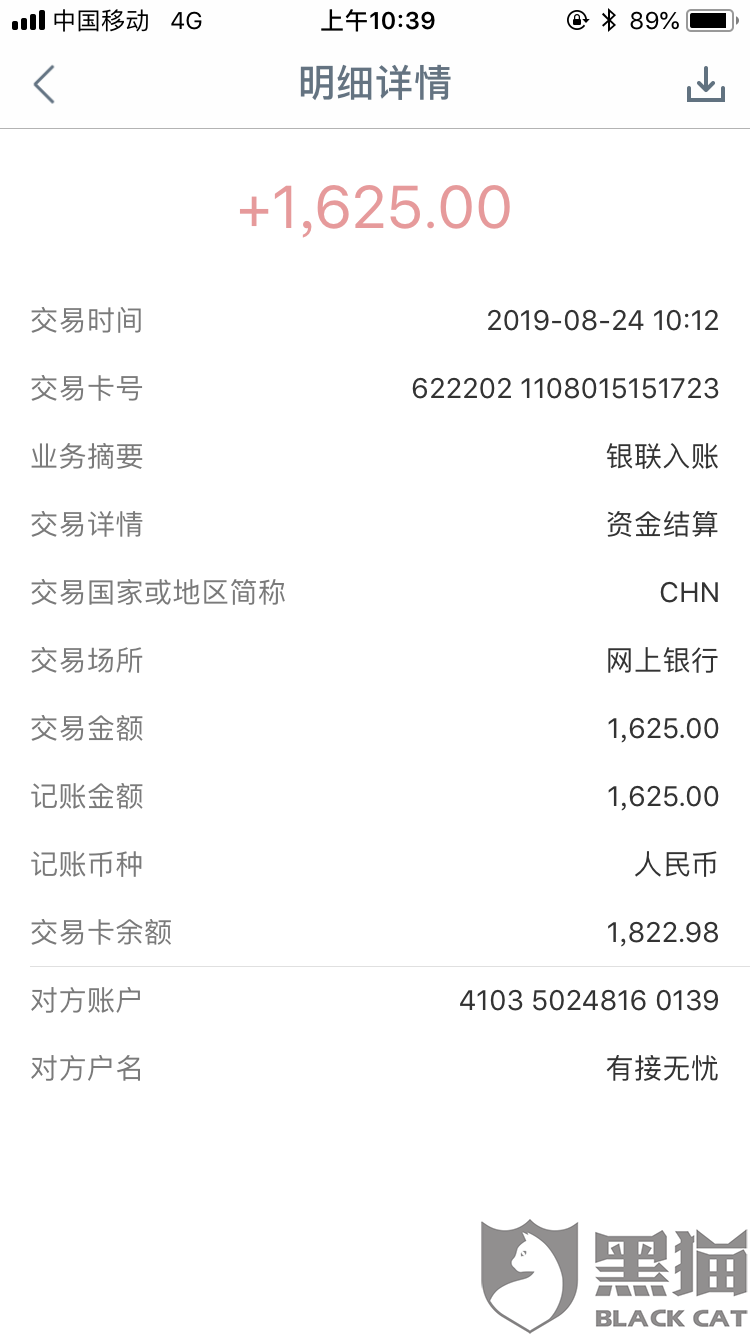The image size is (750, 1334).
Task: Download the transaction detail receipt
Action: [705, 84]
